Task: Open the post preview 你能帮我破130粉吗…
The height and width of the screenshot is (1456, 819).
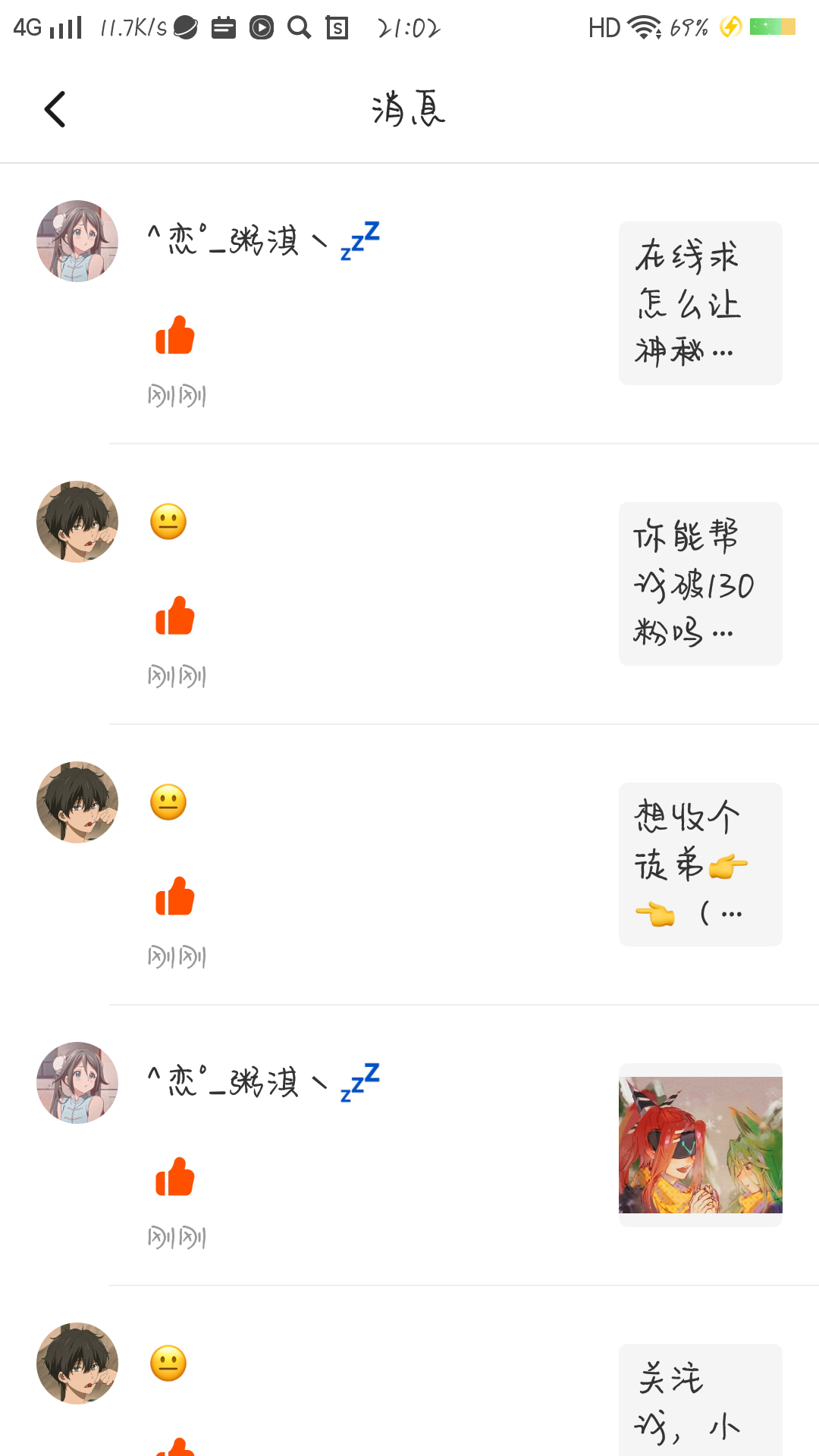Action: tap(700, 584)
